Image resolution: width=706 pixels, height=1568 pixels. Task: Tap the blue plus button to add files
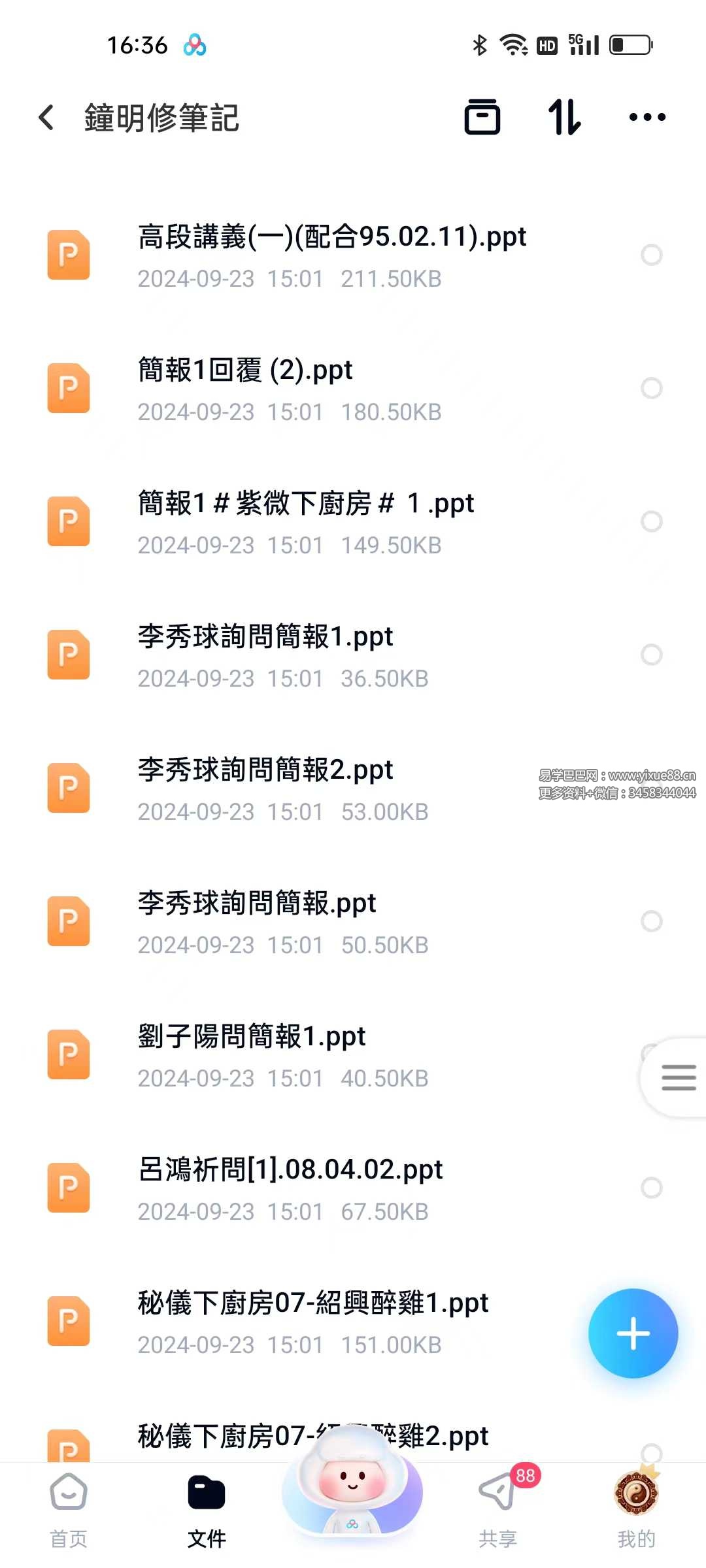click(x=632, y=1334)
